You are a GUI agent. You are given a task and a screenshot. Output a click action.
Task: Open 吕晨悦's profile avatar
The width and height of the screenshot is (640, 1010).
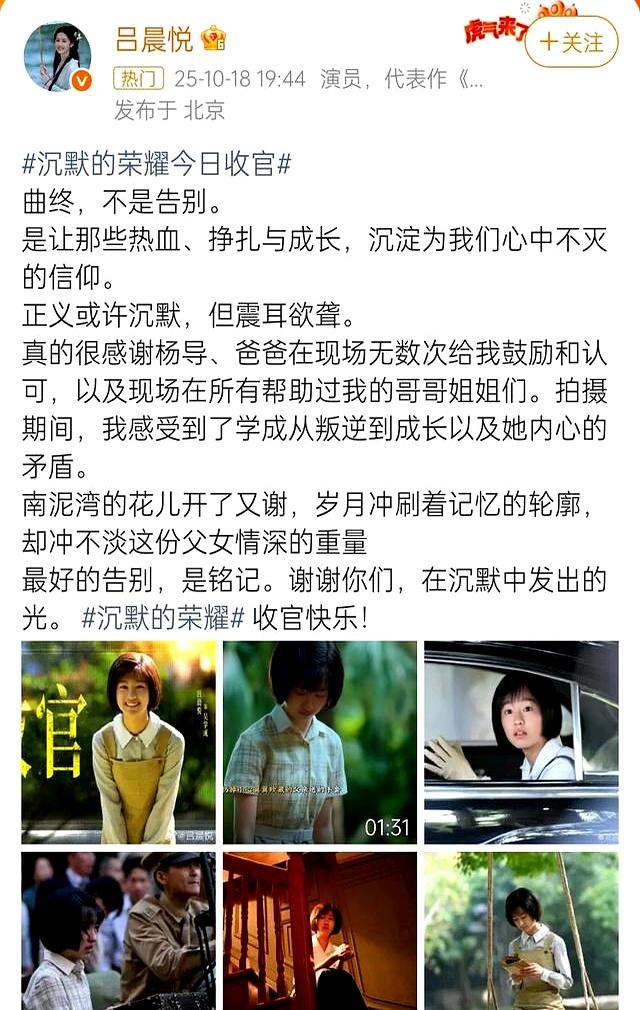click(x=57, y=57)
